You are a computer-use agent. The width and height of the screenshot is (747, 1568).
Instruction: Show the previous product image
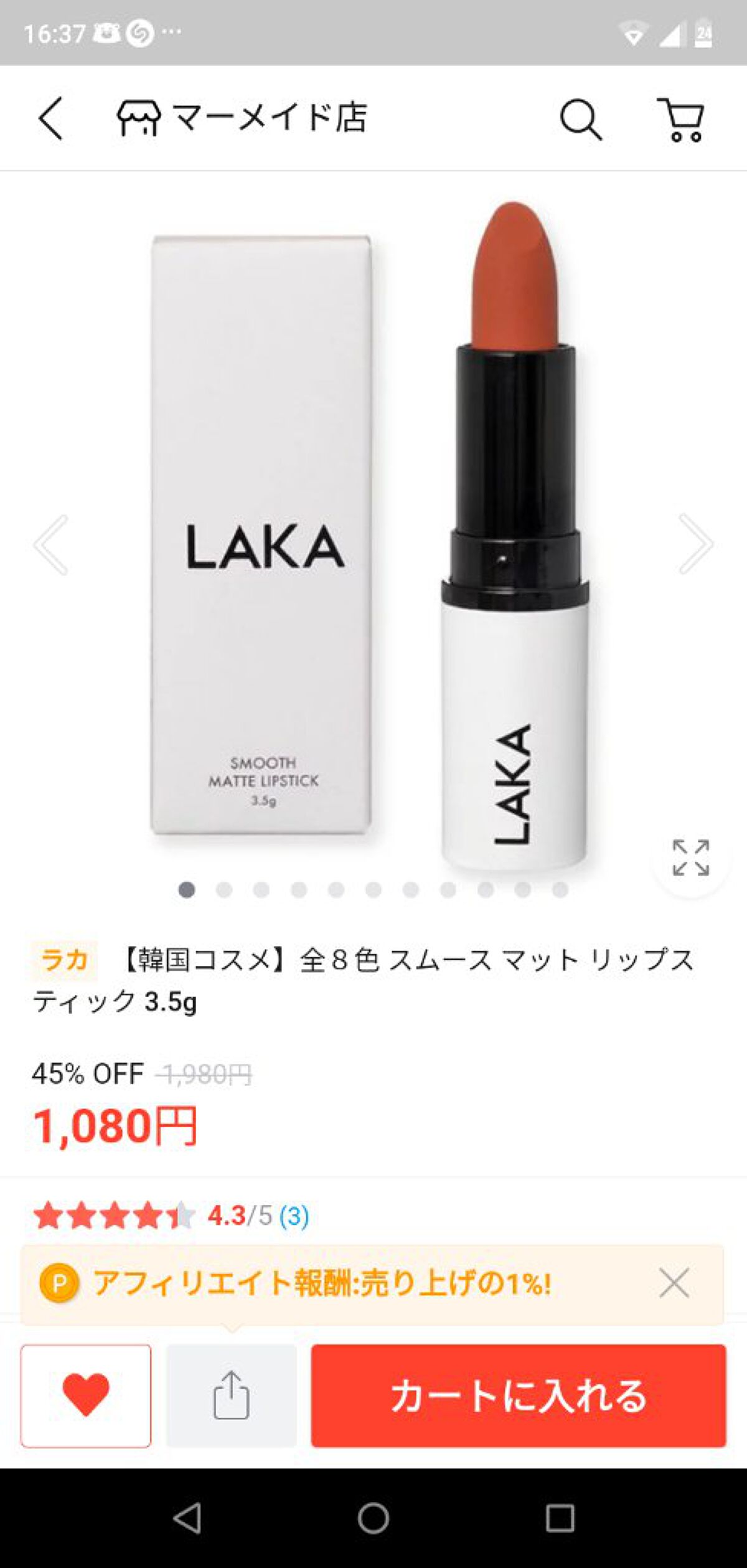(x=51, y=544)
